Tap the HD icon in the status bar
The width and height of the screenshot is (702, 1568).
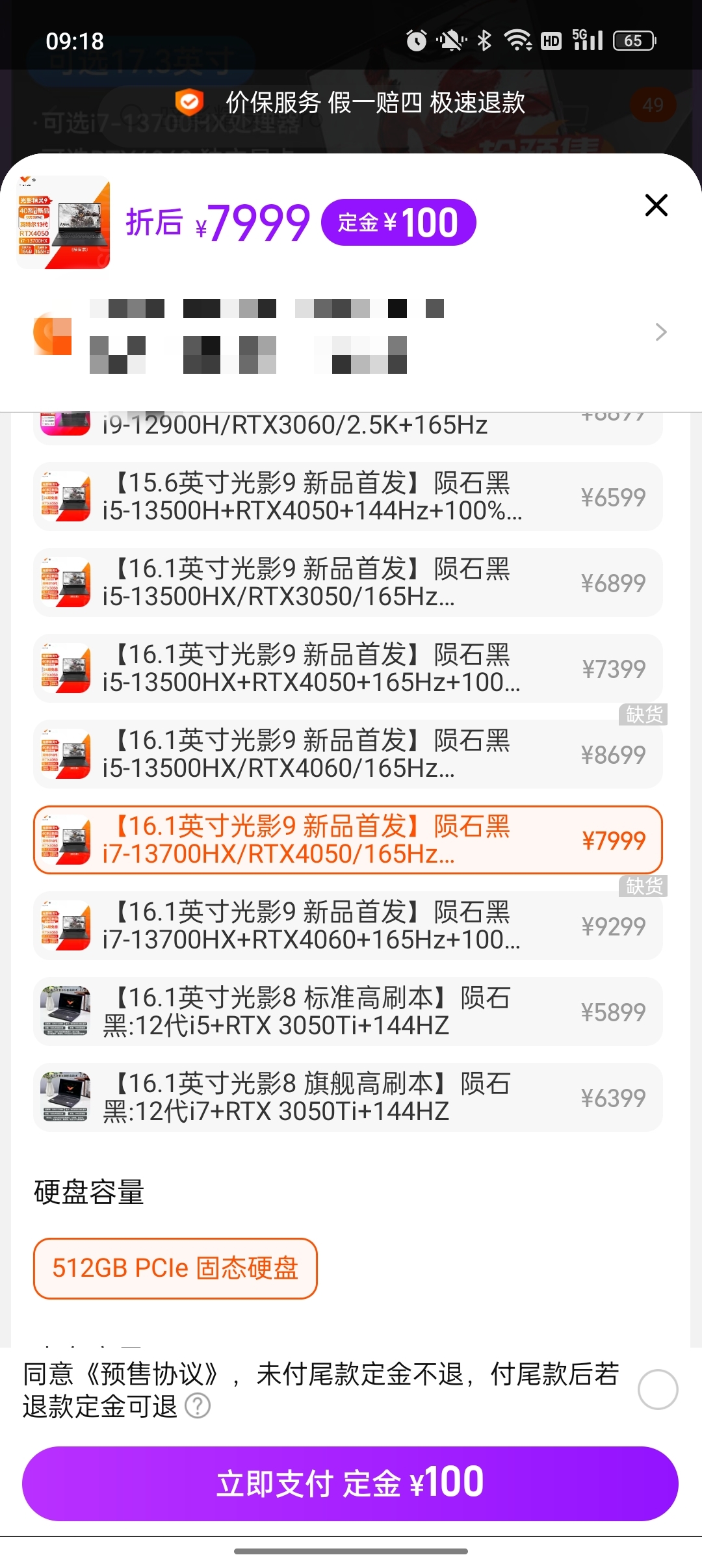(550, 40)
